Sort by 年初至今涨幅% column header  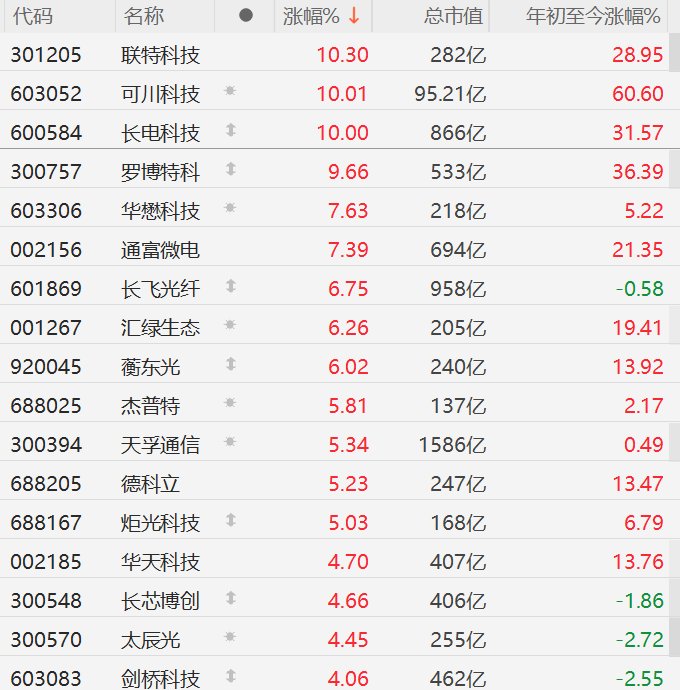coord(593,16)
